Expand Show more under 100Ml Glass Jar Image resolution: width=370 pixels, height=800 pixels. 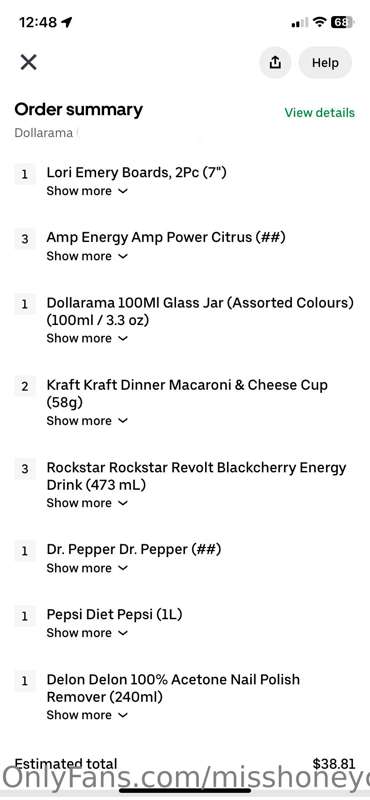pyautogui.click(x=87, y=338)
